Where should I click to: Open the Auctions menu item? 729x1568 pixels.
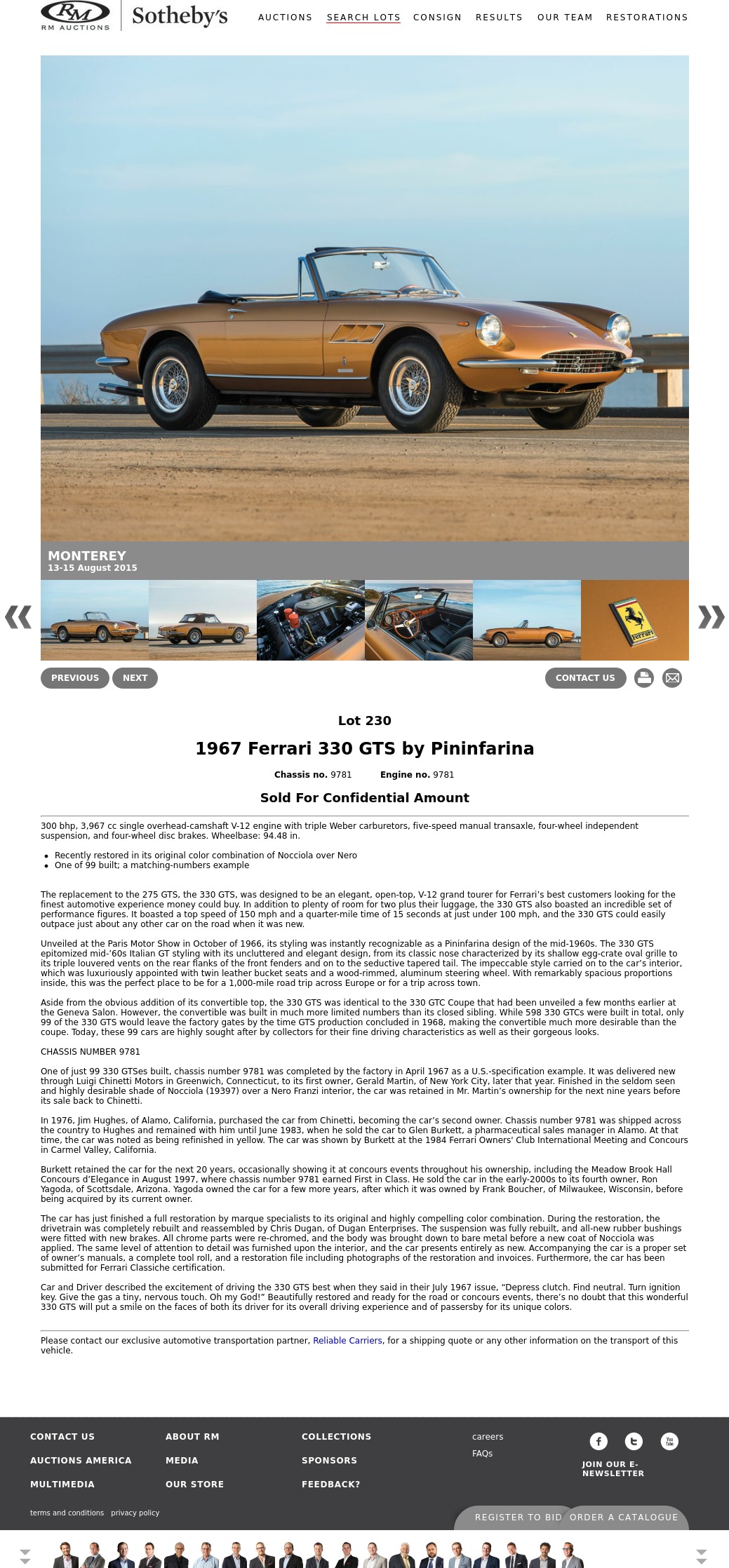coord(285,18)
